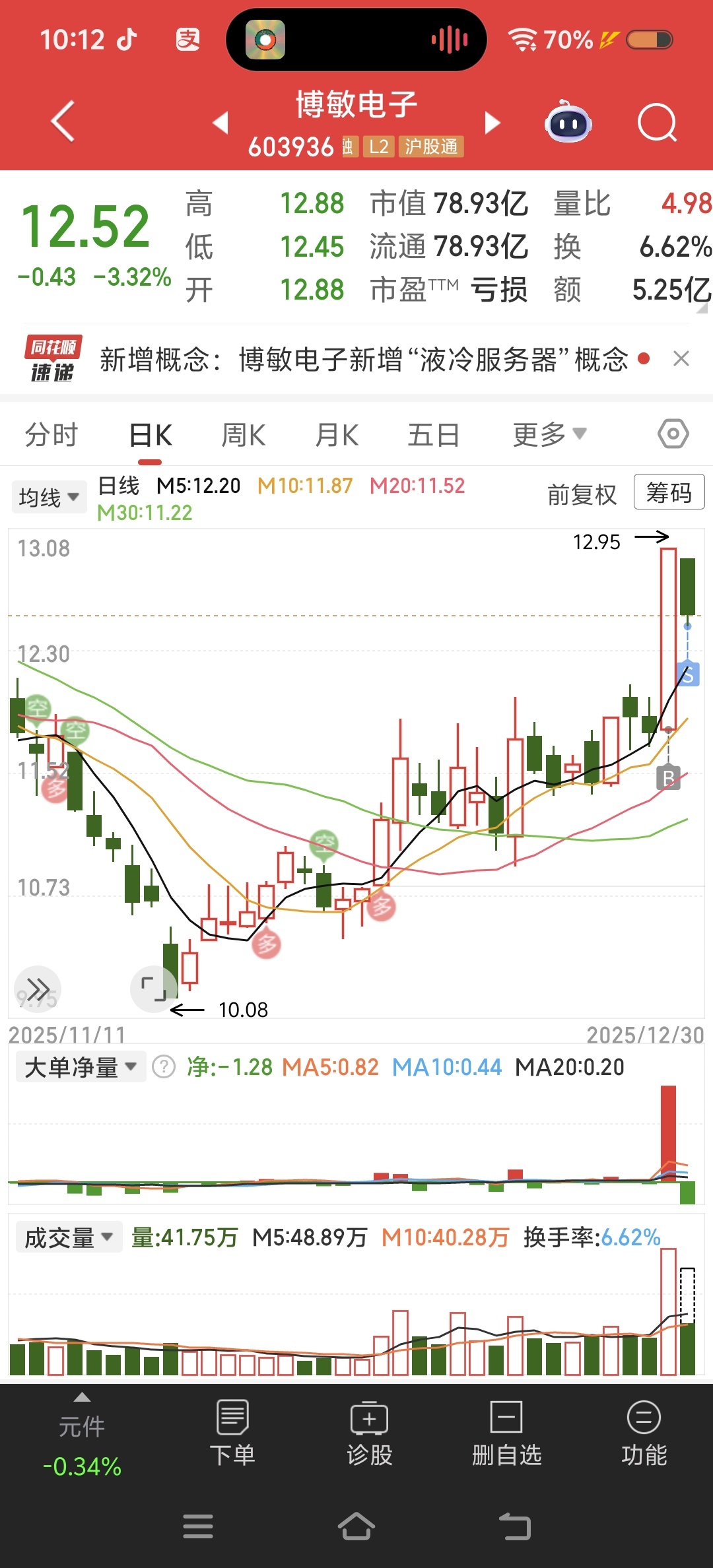The image size is (713, 1568).
Task: Dismiss the 新增概念 news banner
Action: click(x=681, y=359)
